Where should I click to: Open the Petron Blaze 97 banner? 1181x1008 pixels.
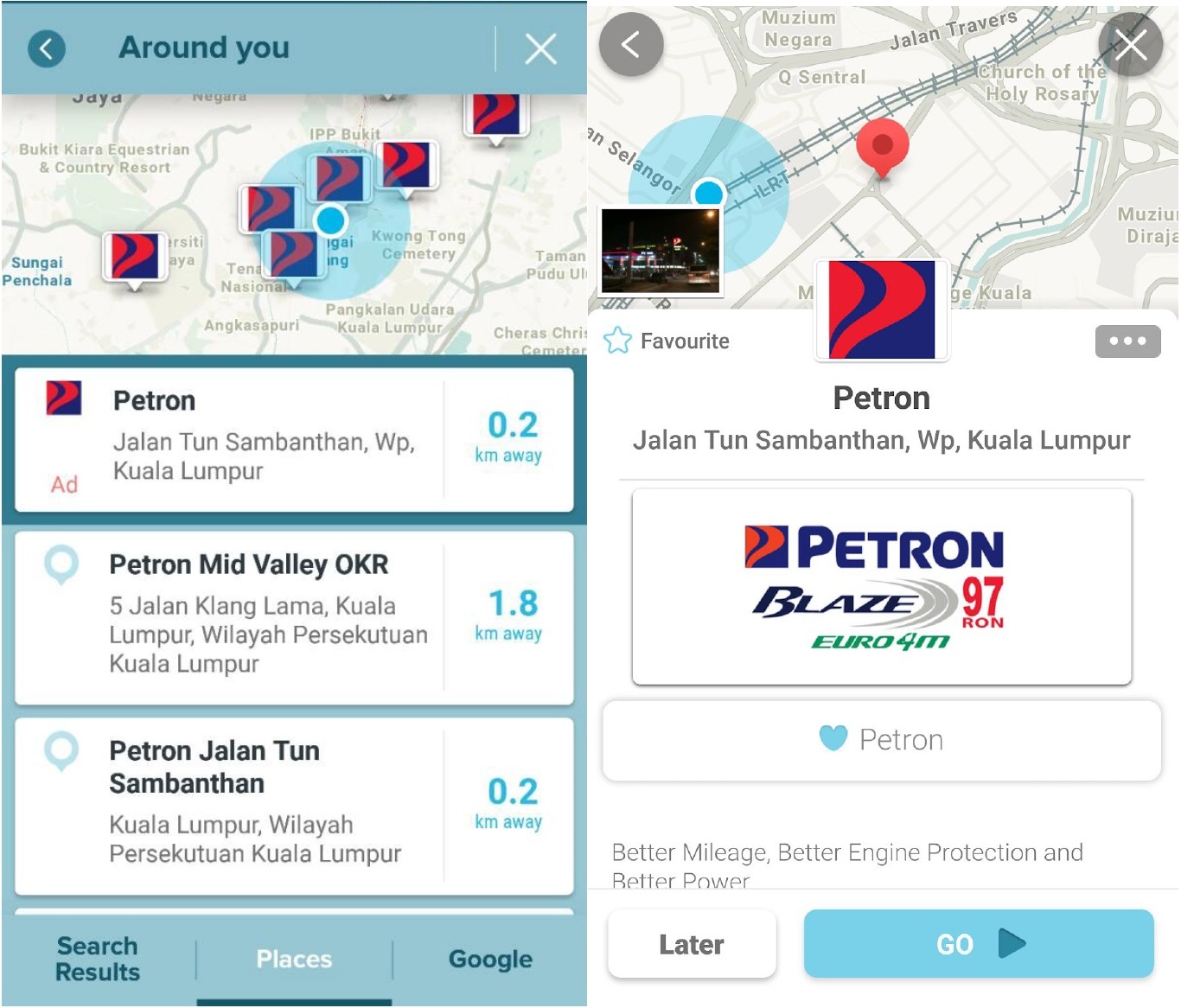click(881, 587)
